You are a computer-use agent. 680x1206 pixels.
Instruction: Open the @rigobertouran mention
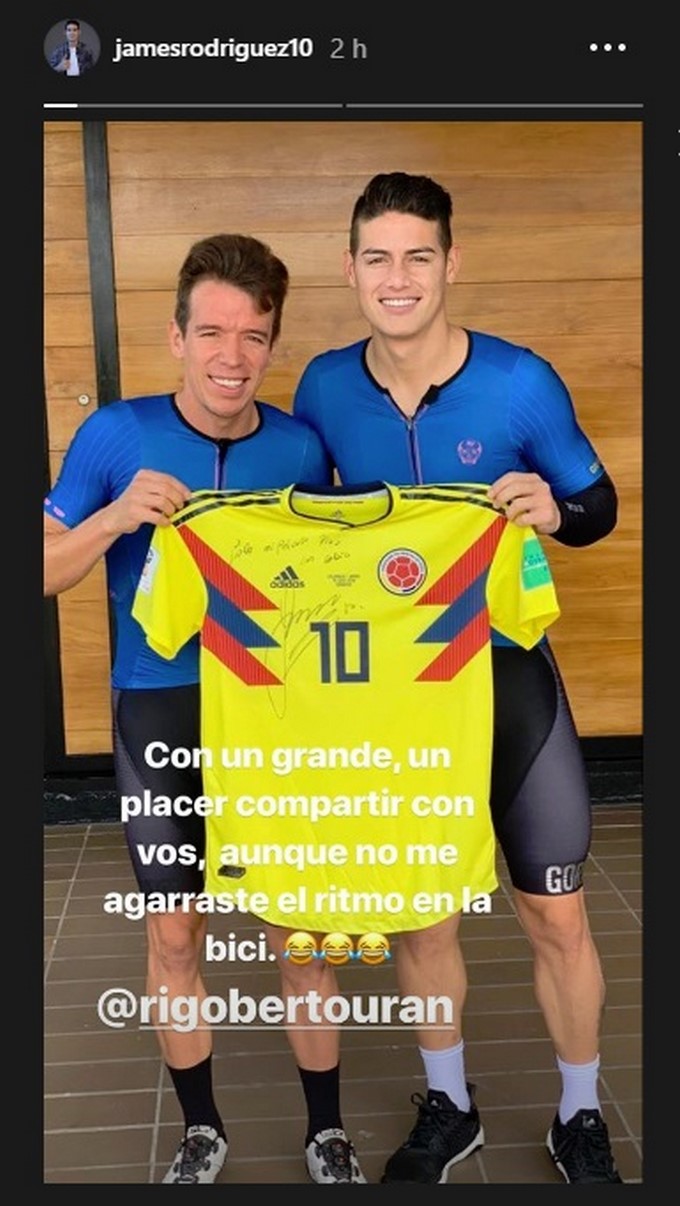point(275,1009)
